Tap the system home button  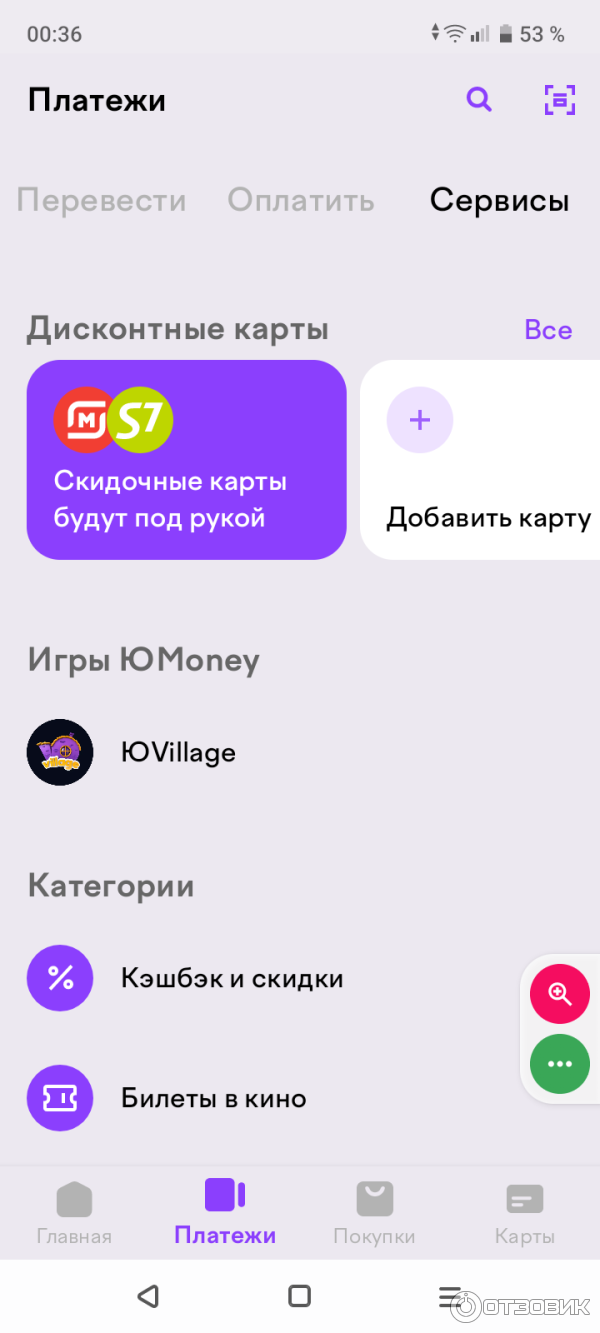pyautogui.click(x=299, y=1297)
